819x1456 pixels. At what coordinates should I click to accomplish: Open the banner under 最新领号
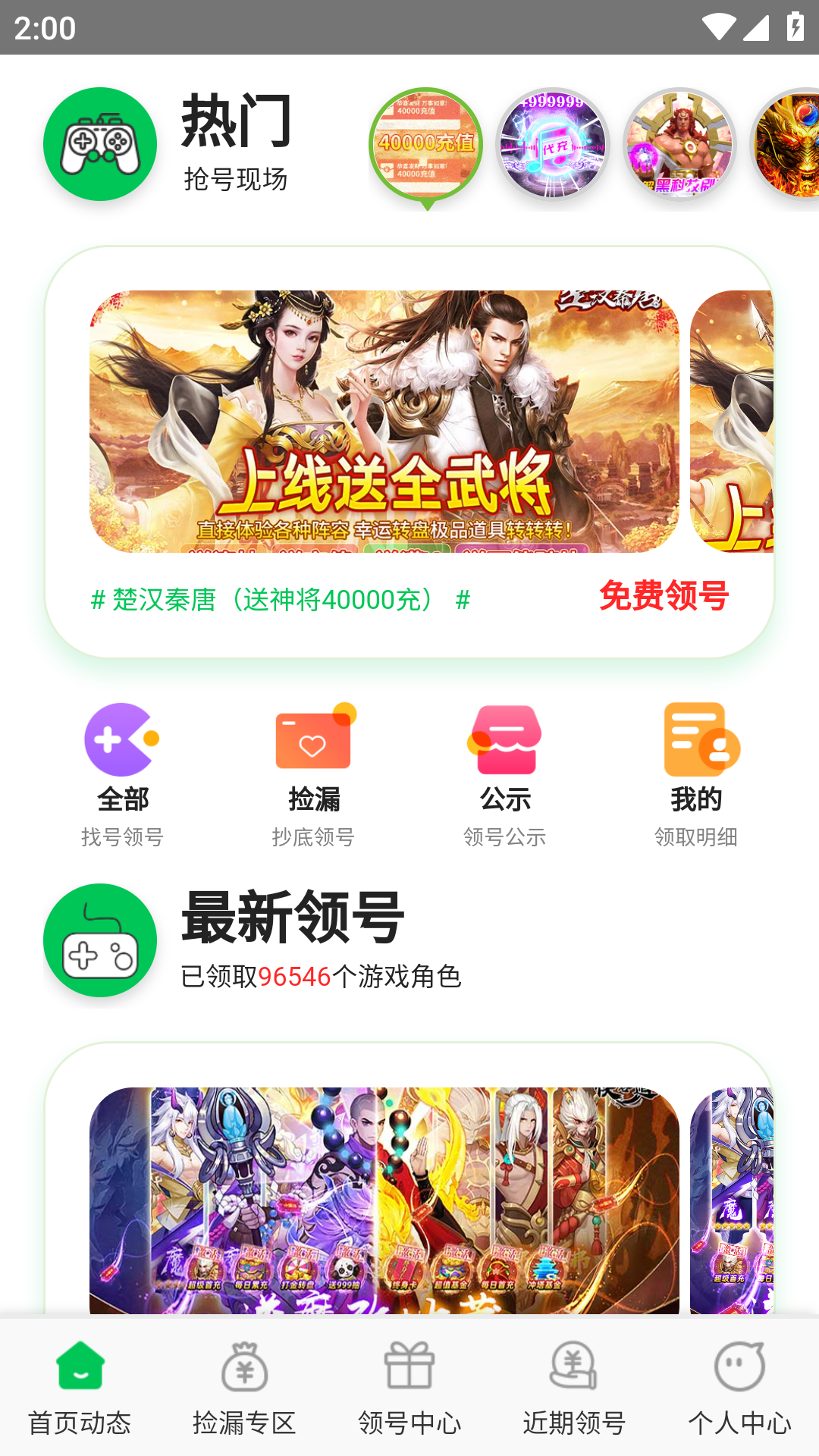(x=384, y=1200)
